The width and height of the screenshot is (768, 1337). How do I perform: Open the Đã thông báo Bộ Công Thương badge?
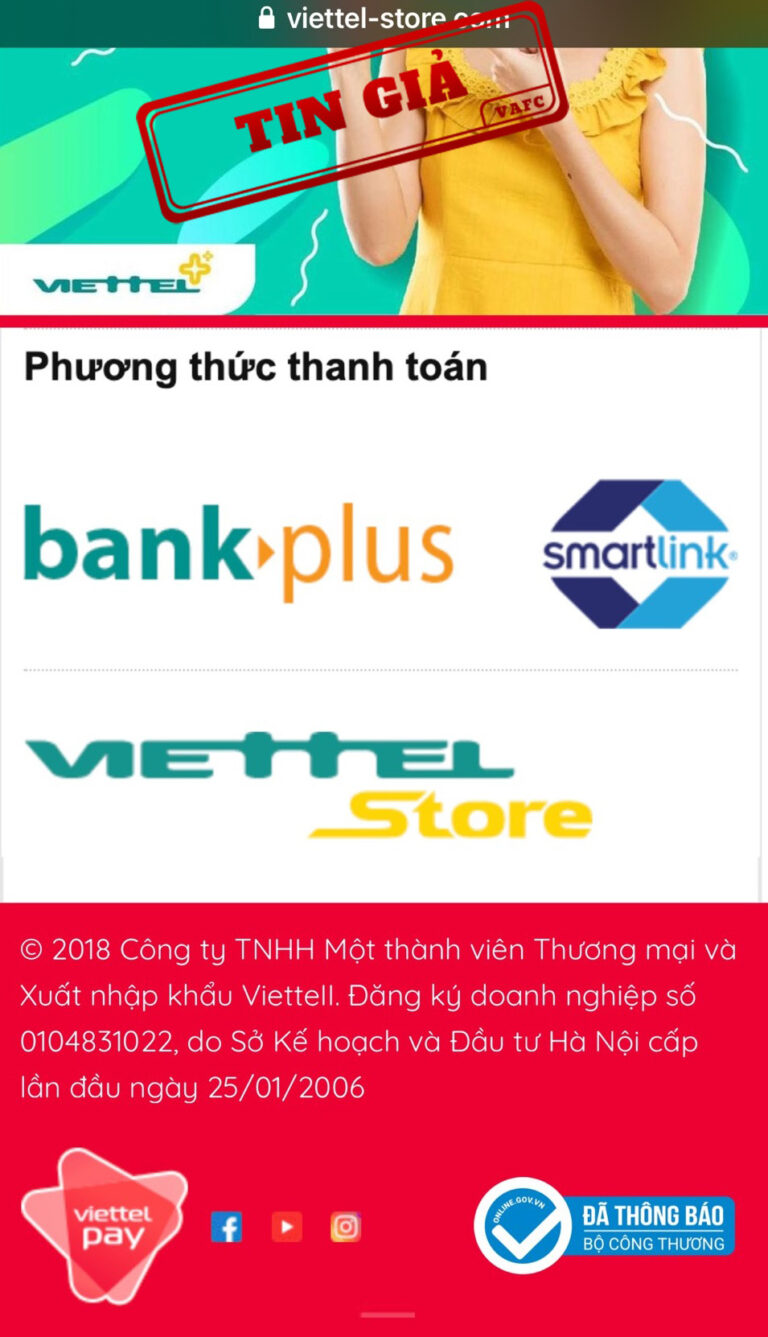[604, 1226]
